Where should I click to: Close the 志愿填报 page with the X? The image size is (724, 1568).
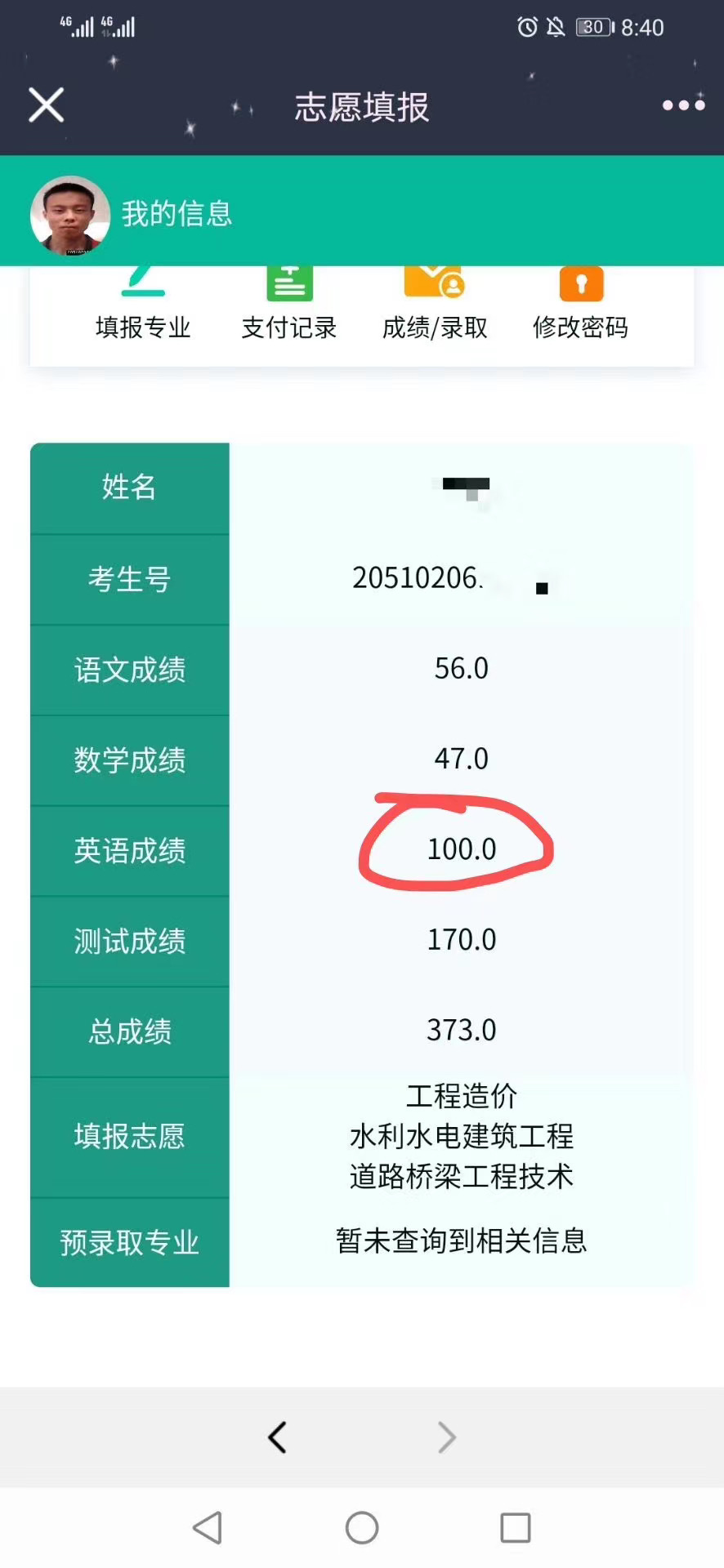pyautogui.click(x=47, y=105)
